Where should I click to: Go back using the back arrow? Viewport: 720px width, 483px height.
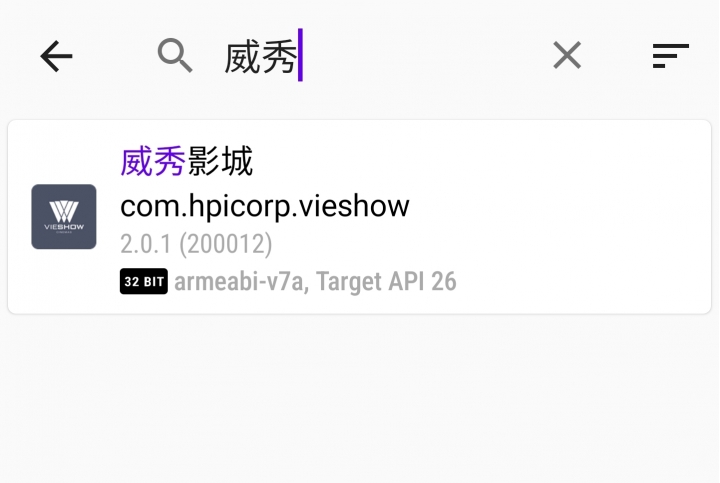click(56, 56)
